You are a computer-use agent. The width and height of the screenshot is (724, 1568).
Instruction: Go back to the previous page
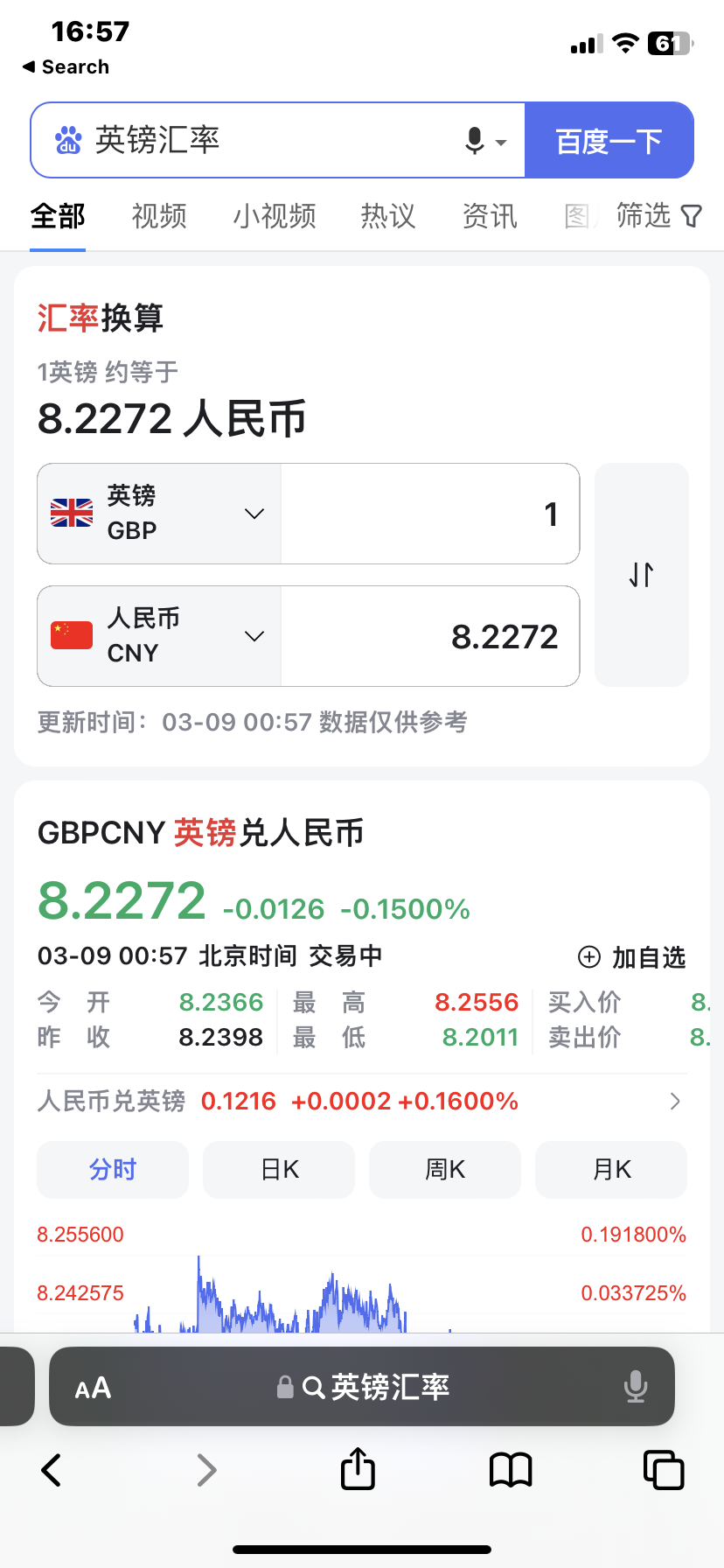point(52,1470)
